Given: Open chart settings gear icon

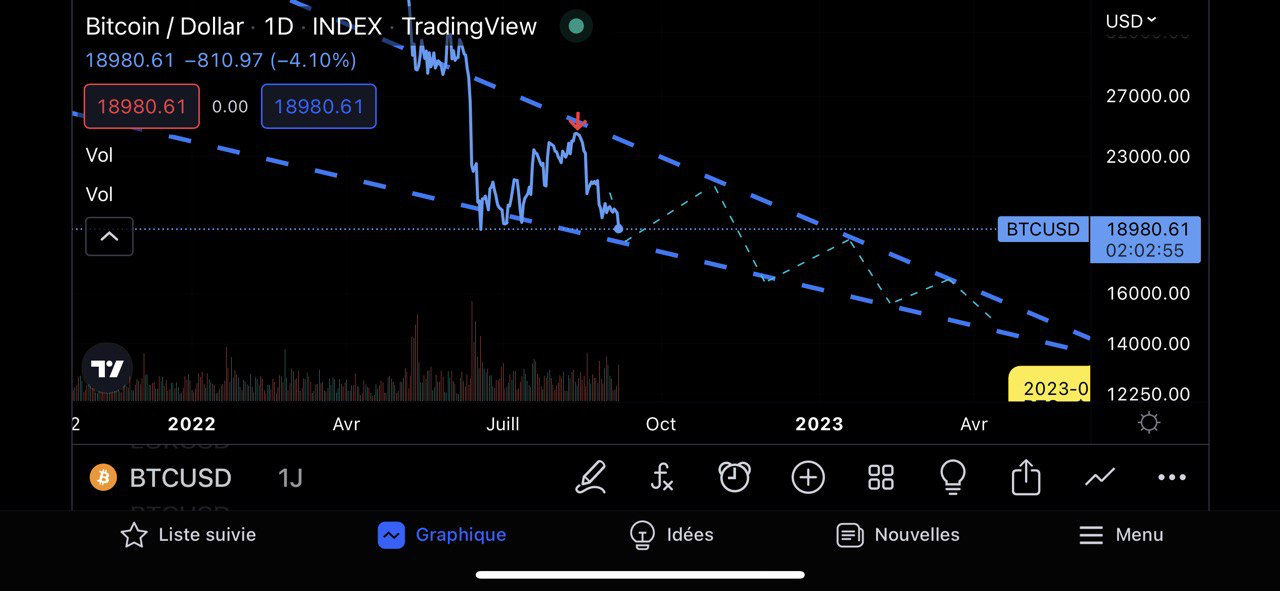Looking at the screenshot, I should click(x=1149, y=423).
